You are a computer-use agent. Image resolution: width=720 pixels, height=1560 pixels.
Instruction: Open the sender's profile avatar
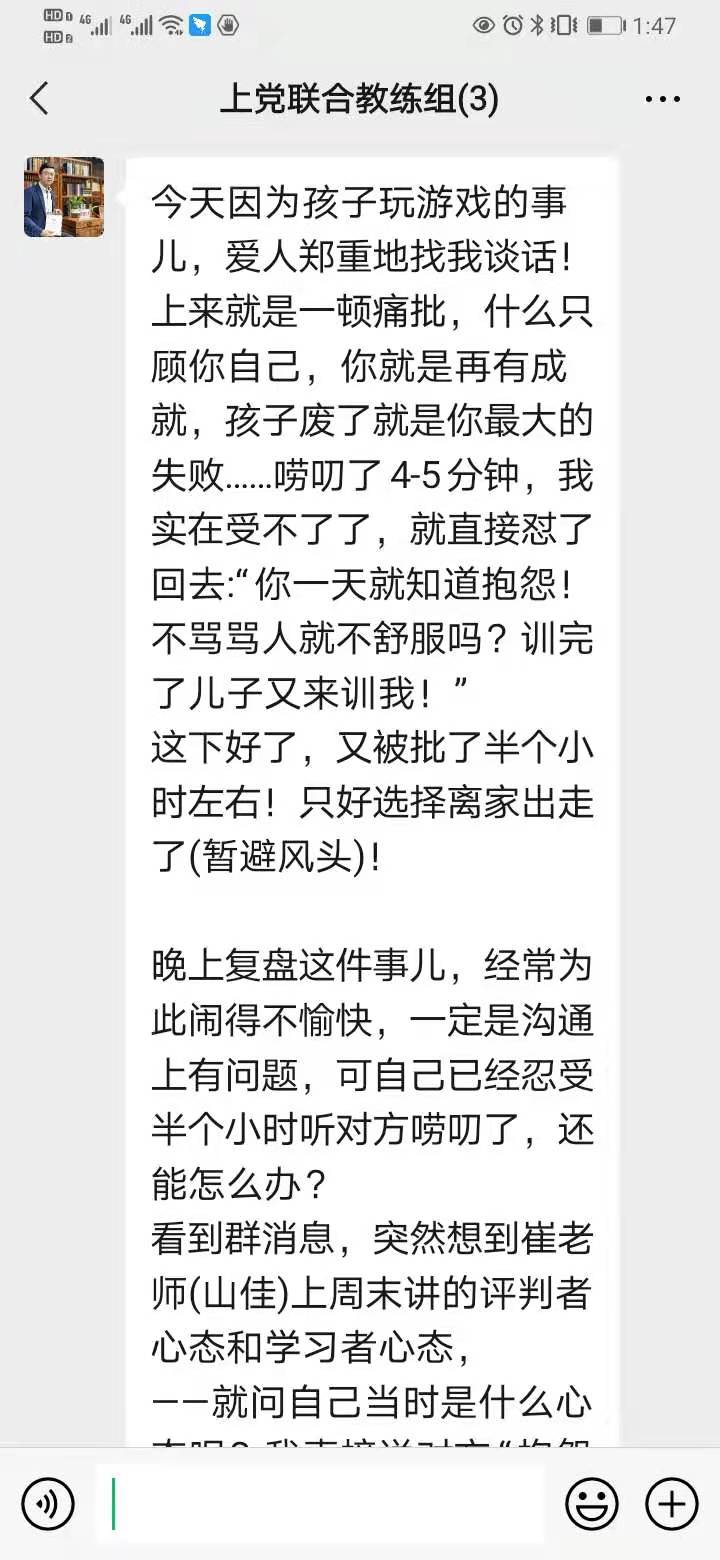tap(64, 197)
